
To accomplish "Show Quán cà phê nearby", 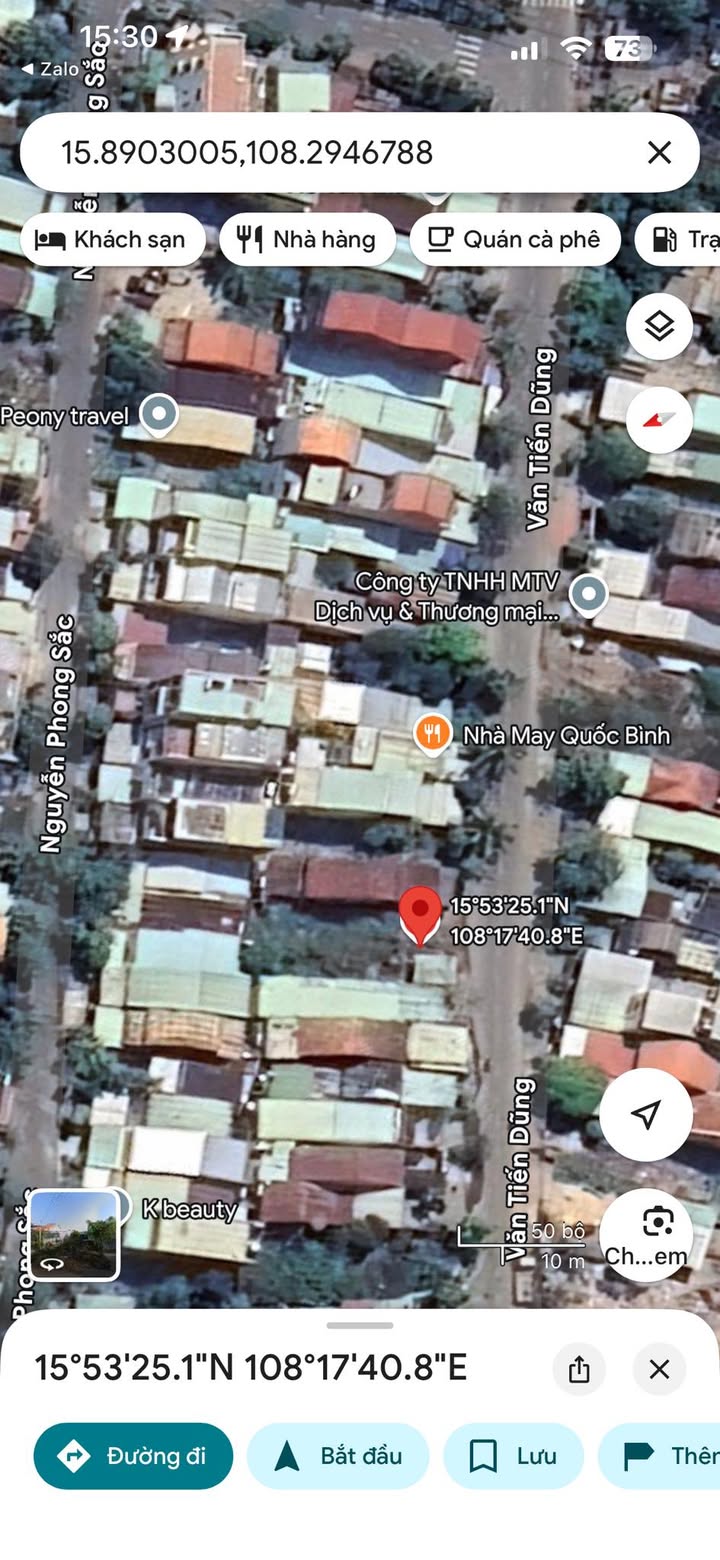I will 514,240.
